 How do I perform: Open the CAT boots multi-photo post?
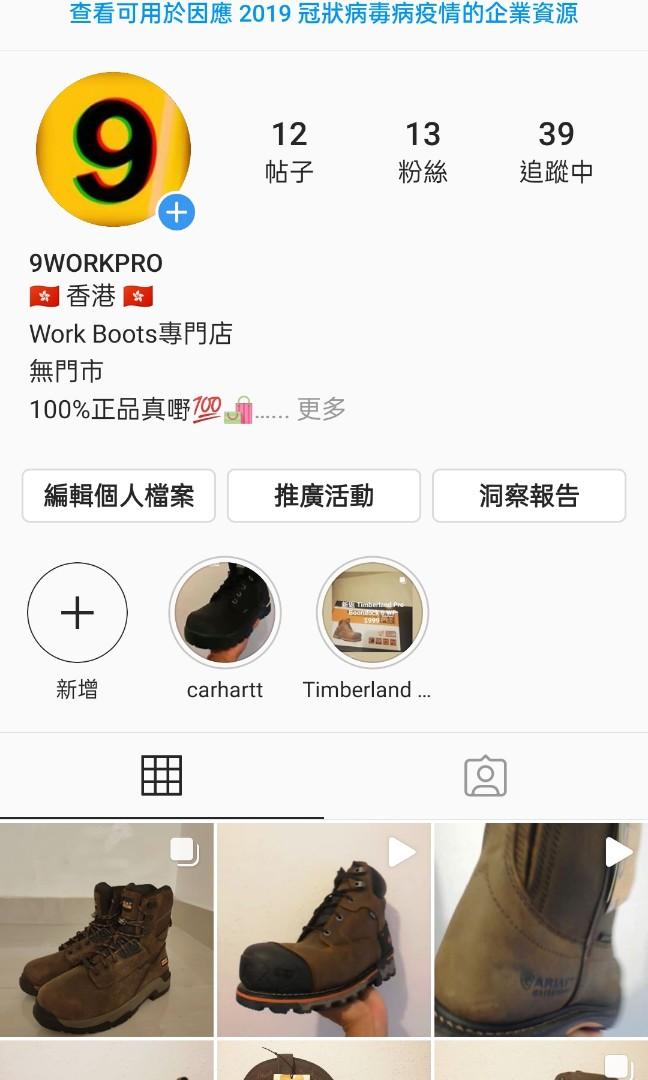[x=107, y=930]
